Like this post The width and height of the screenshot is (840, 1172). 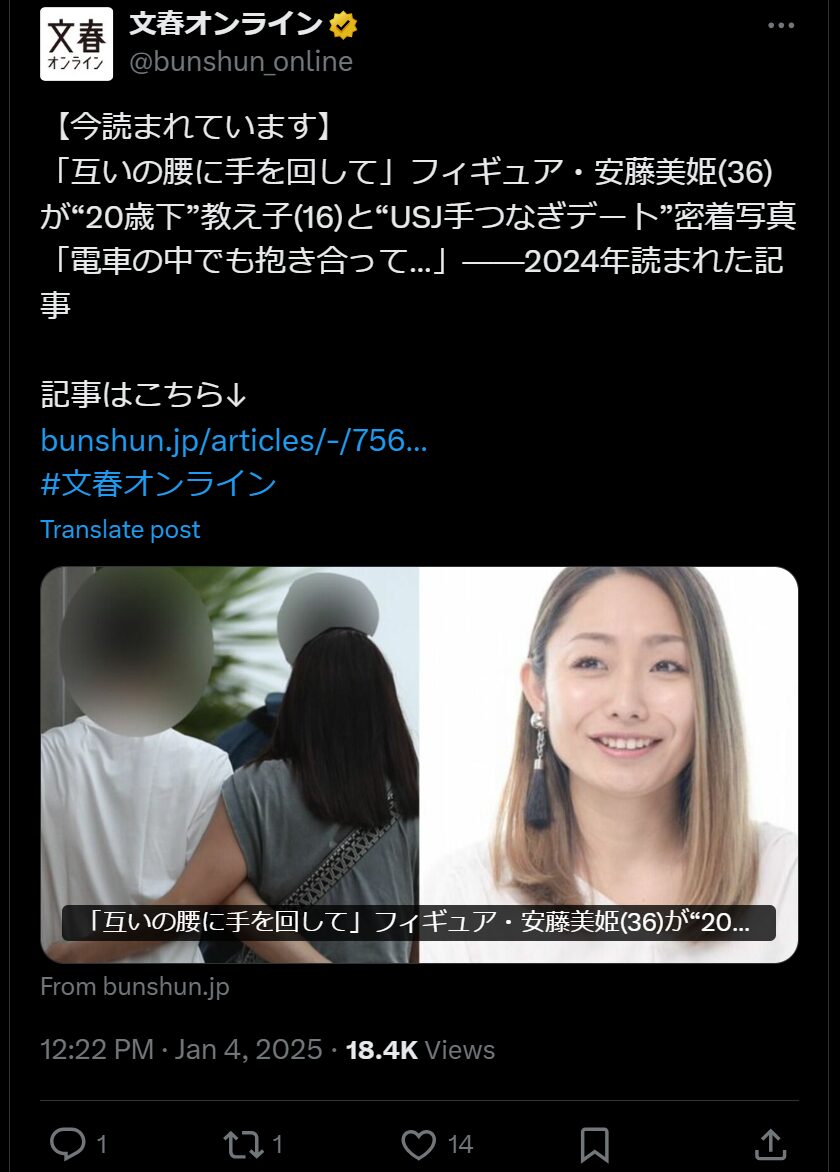(x=418, y=1143)
